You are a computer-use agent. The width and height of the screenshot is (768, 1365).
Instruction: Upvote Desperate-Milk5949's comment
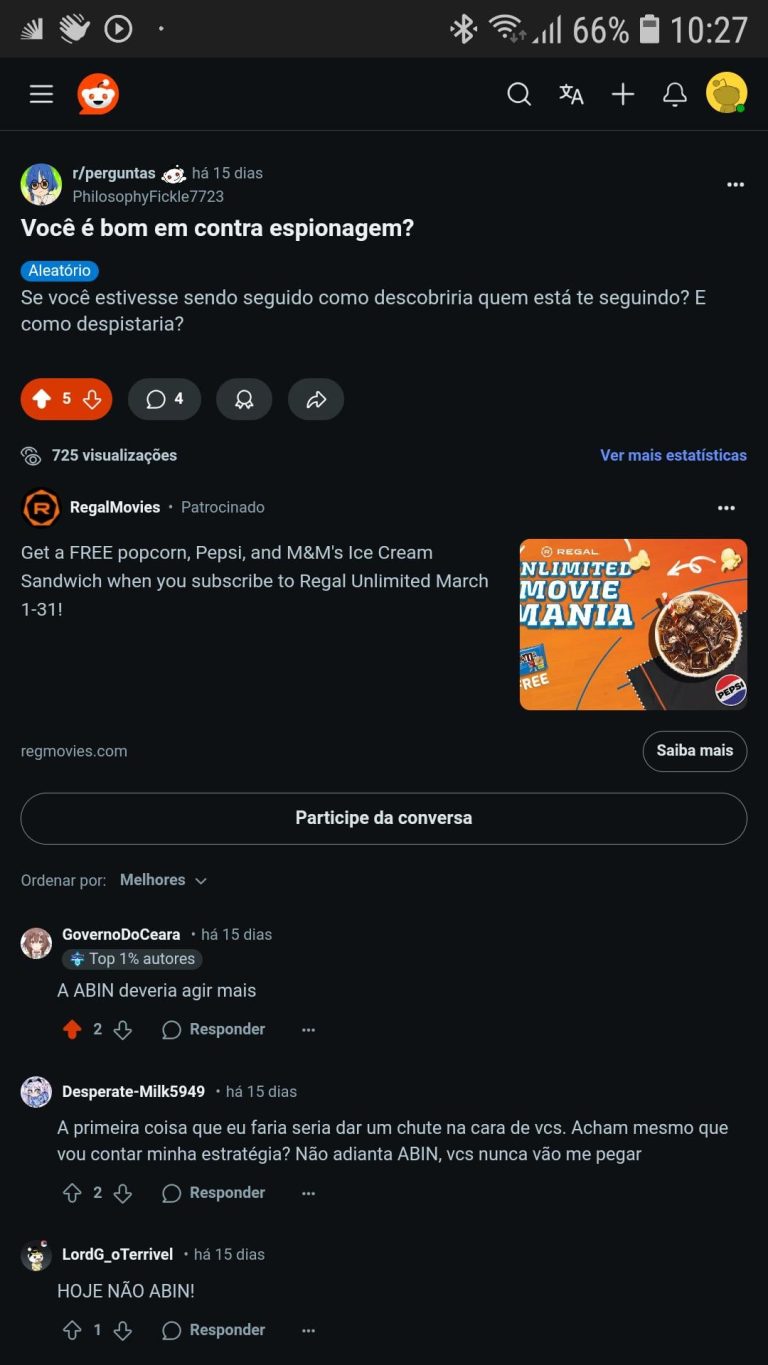click(x=72, y=1192)
